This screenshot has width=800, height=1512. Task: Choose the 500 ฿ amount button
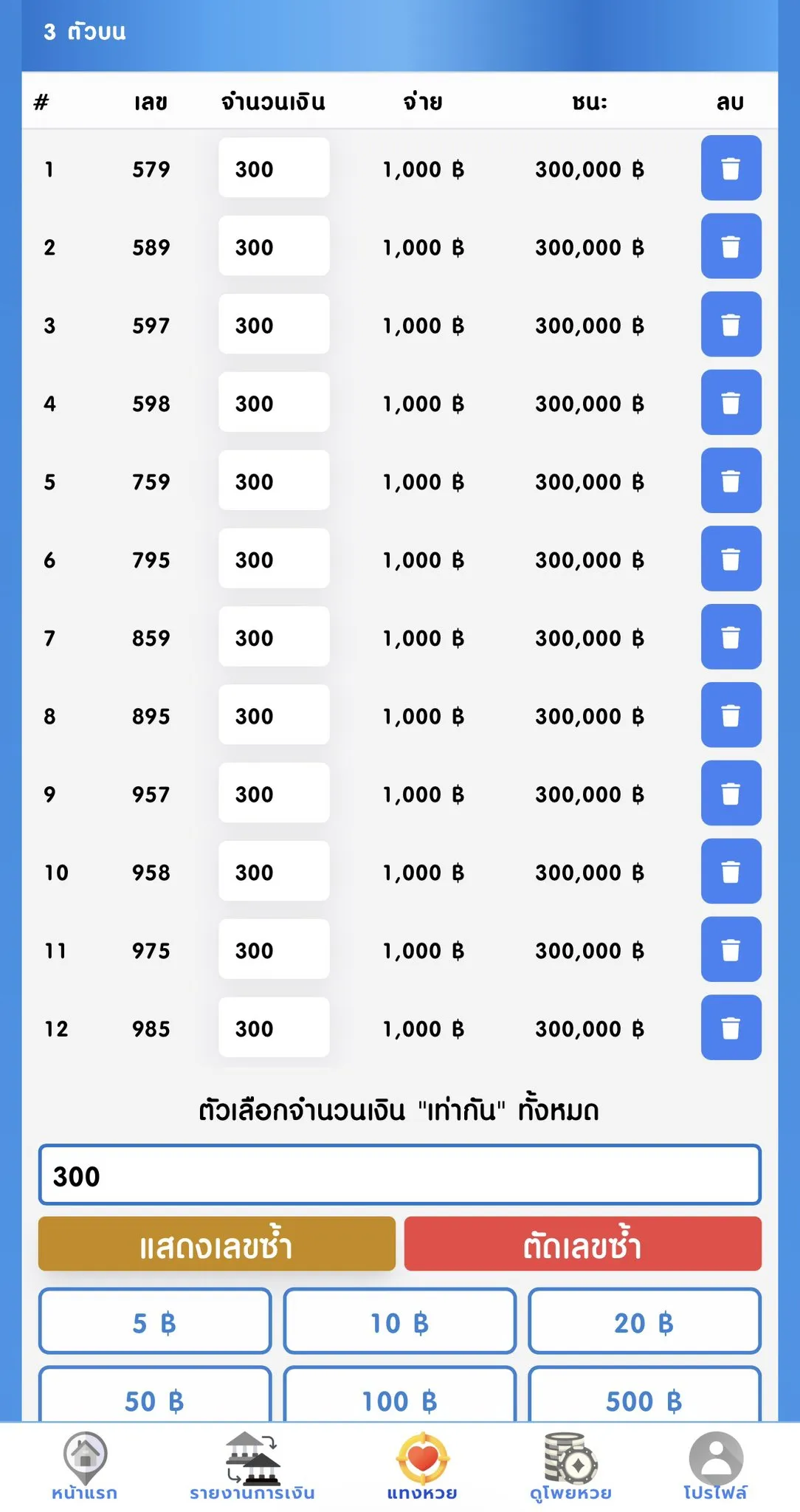click(x=644, y=1395)
